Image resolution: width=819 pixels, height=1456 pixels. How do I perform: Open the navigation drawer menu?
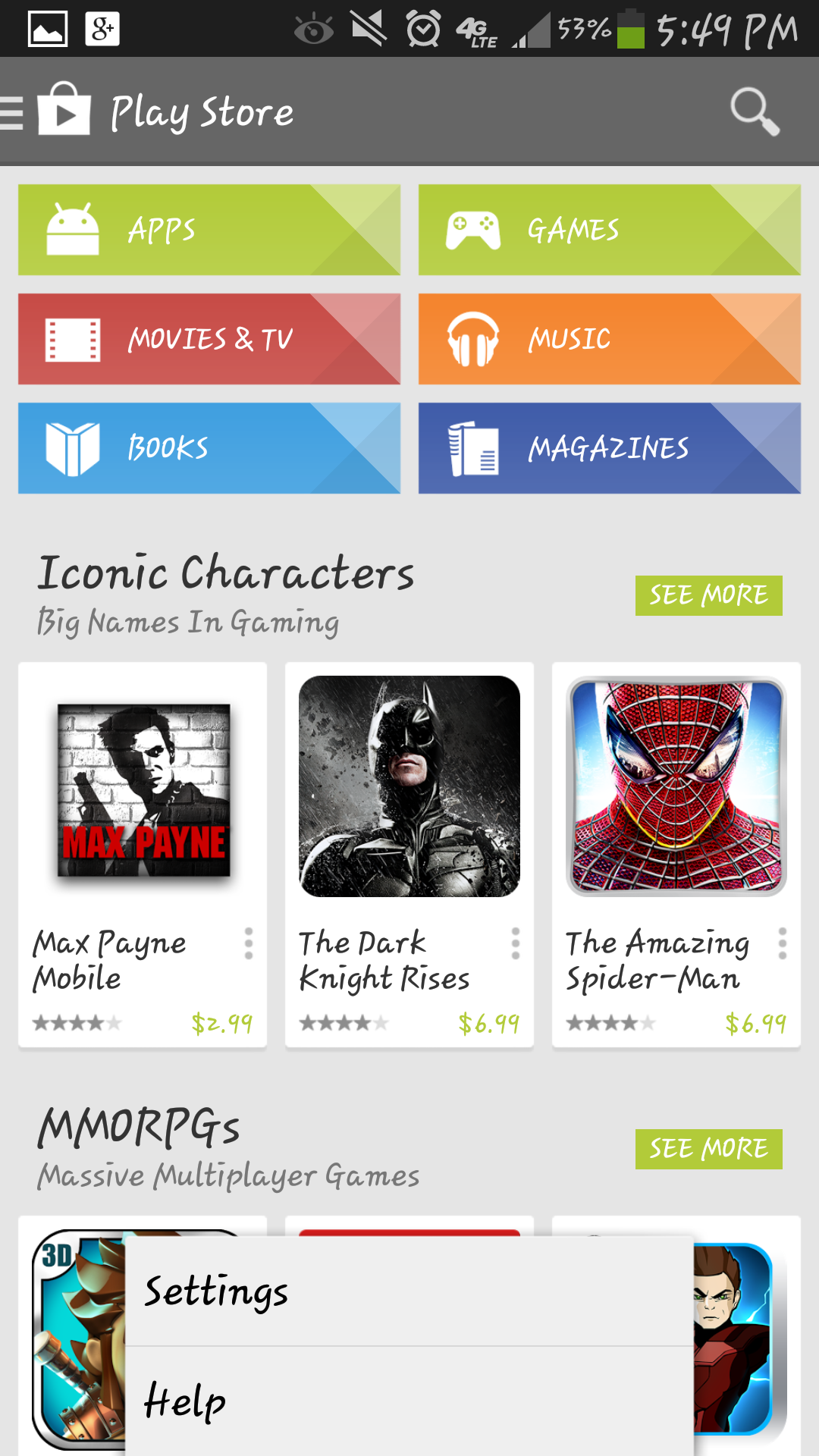click(x=14, y=112)
